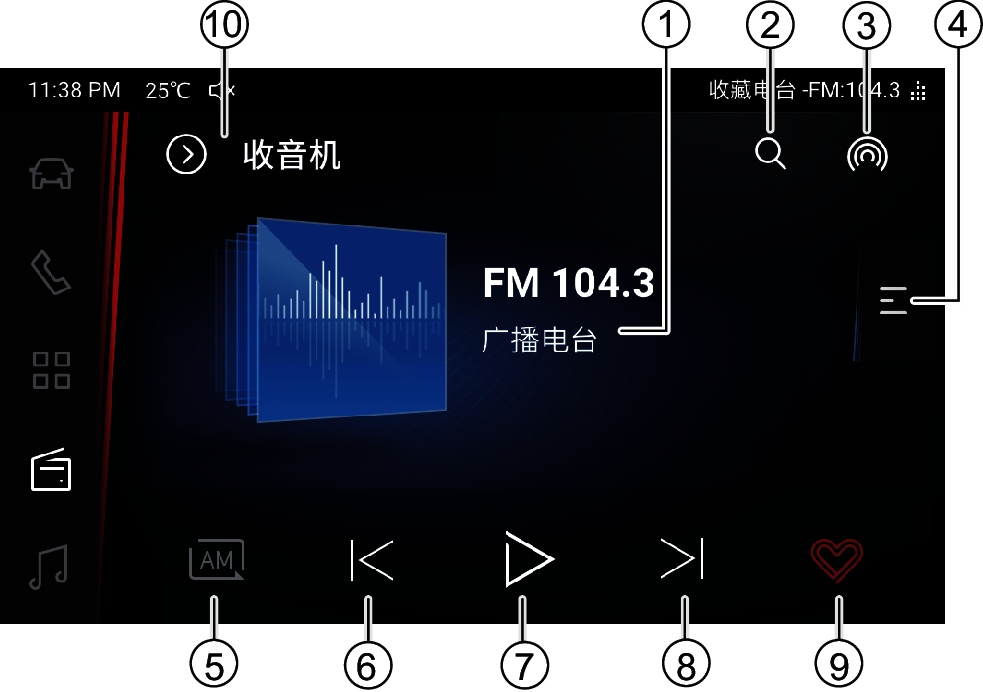Open the radio station search

click(x=770, y=155)
